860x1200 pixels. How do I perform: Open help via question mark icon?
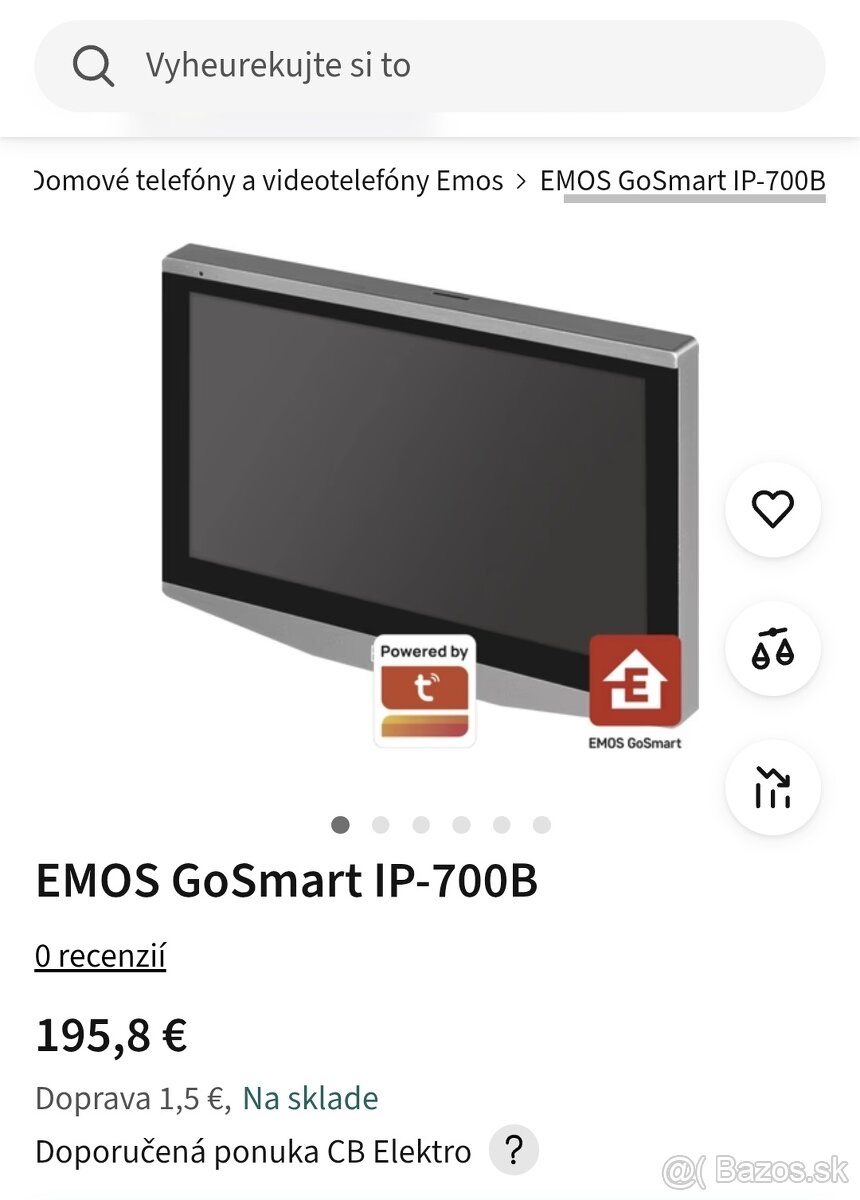pos(513,1150)
